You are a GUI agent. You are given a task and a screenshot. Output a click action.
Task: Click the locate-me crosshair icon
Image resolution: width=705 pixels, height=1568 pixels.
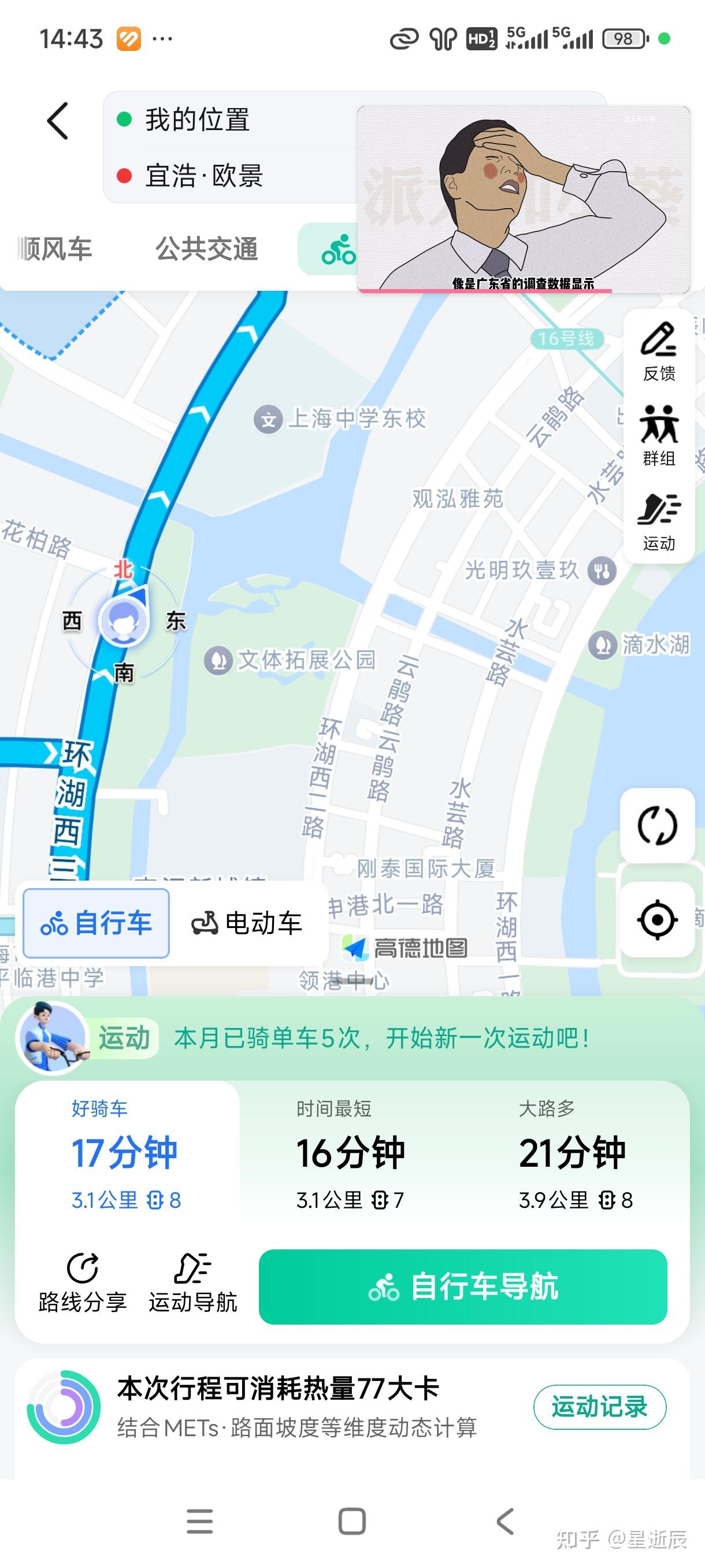(658, 920)
